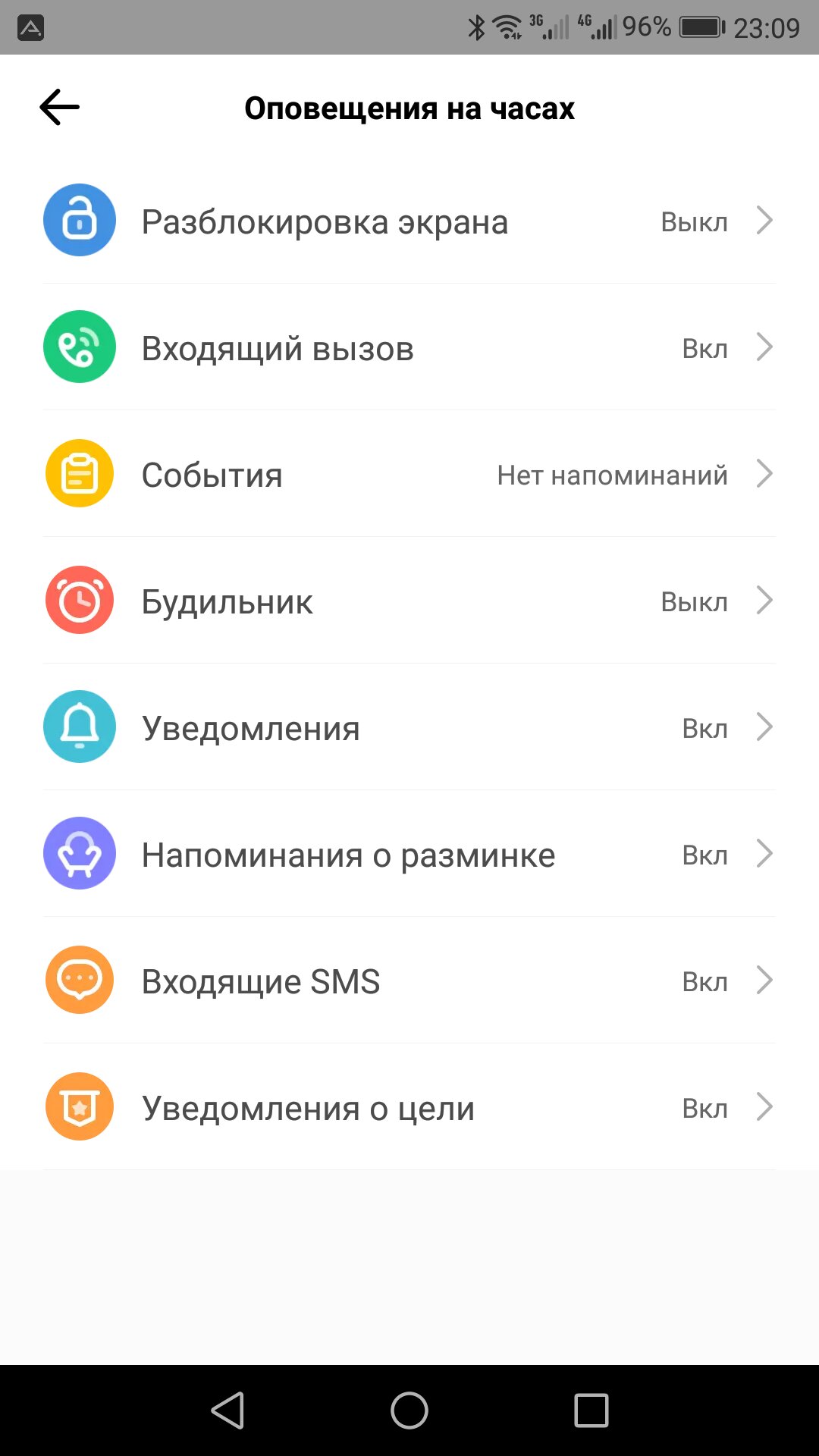
Task: Tap the system home button
Action: point(409,1410)
